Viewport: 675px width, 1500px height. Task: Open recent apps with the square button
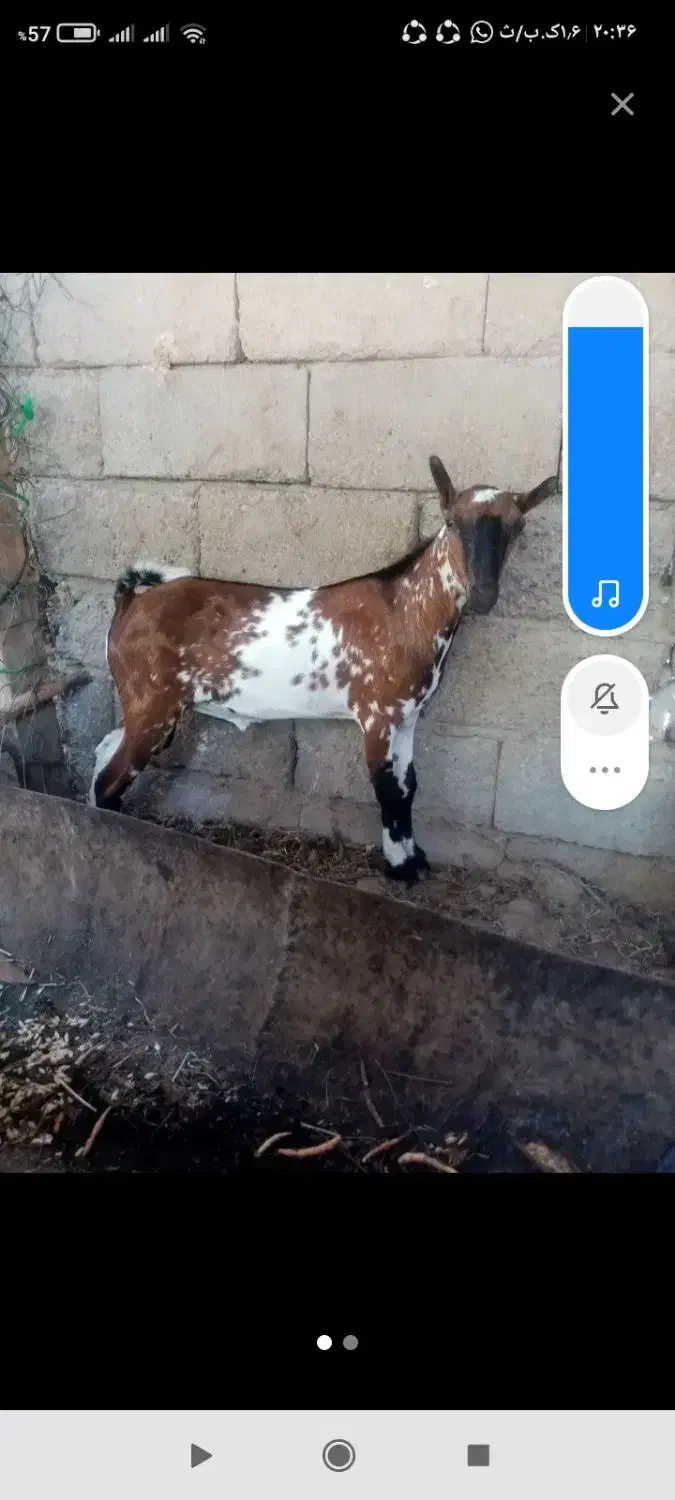pyautogui.click(x=478, y=1455)
